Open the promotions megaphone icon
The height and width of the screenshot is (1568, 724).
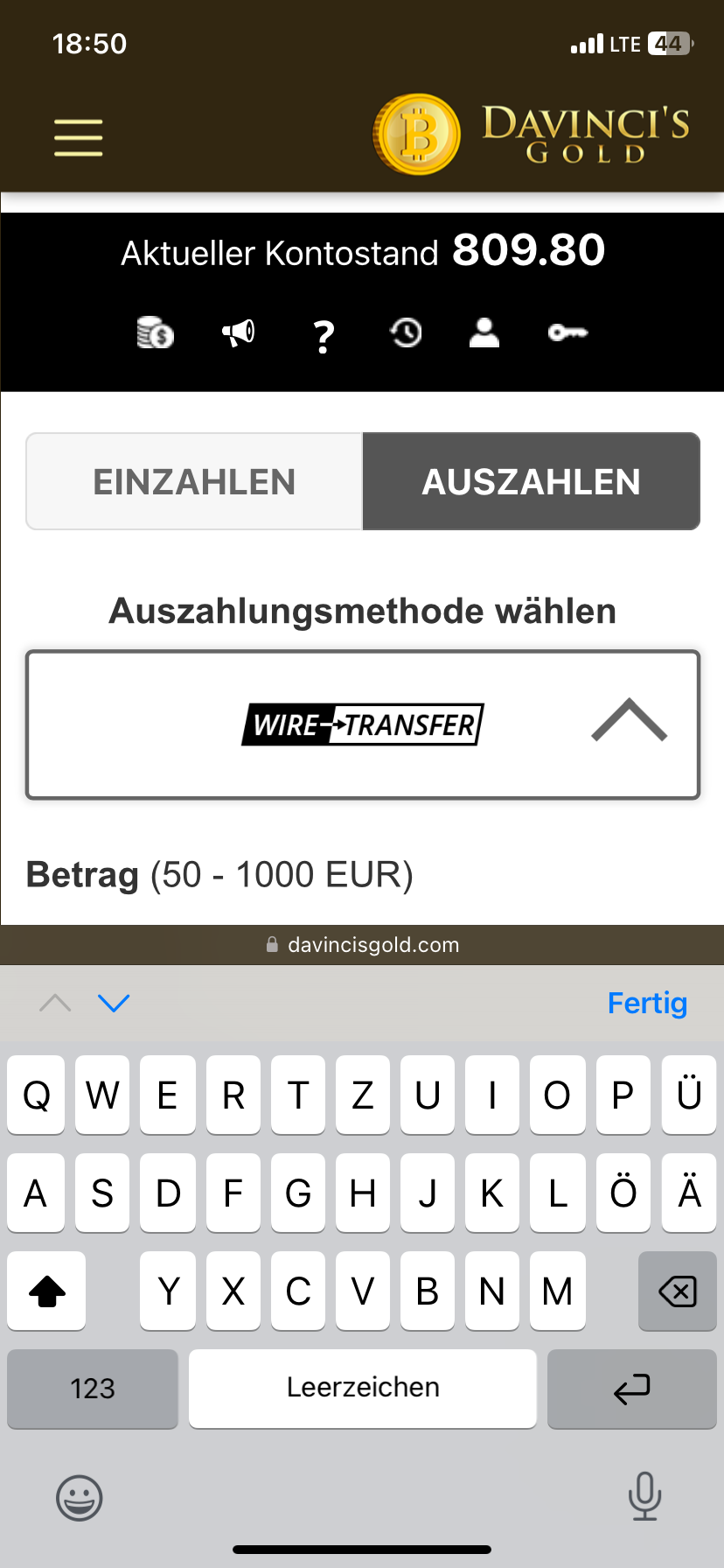tap(238, 332)
